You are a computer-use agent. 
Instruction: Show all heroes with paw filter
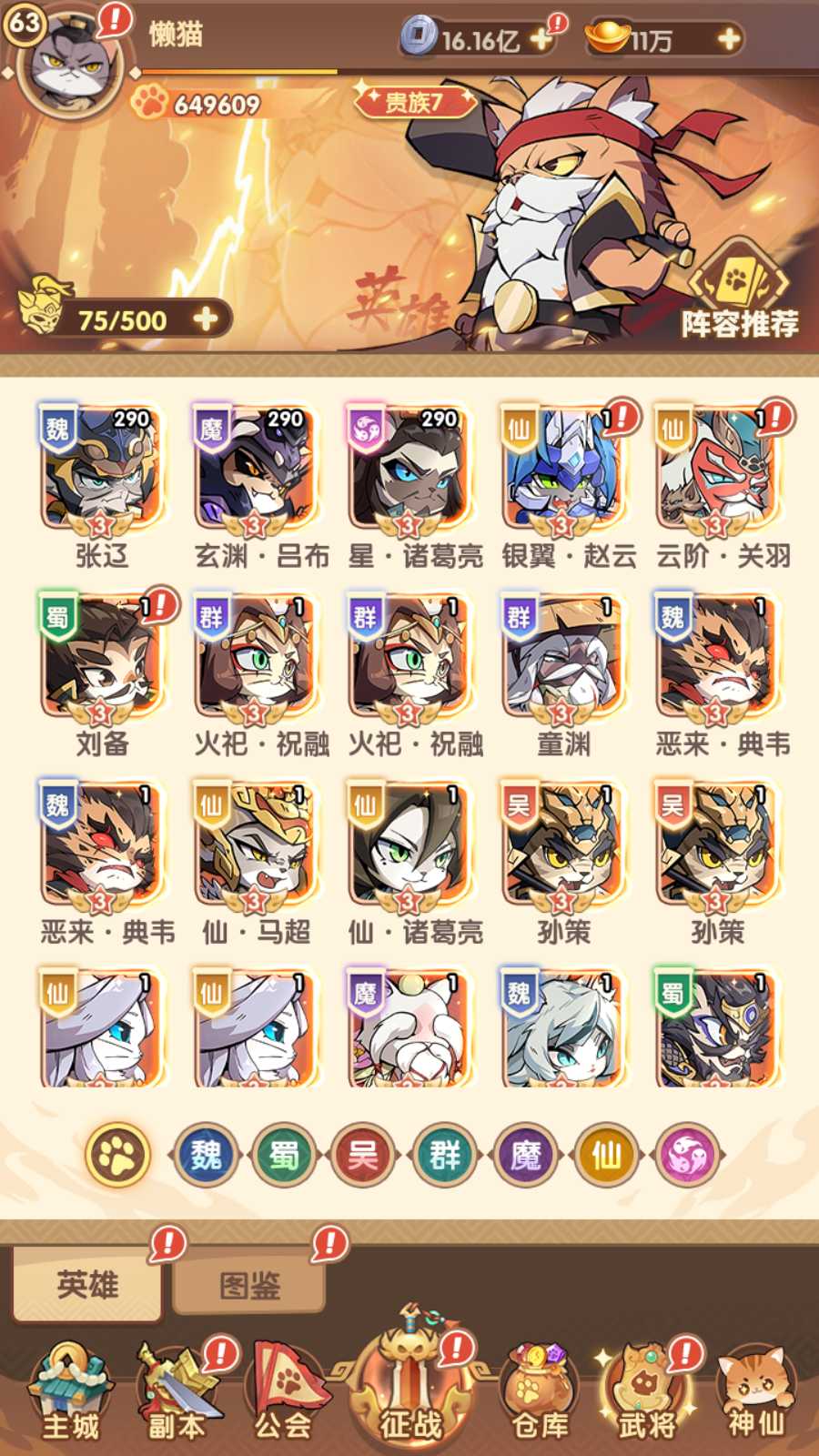pyautogui.click(x=118, y=1155)
